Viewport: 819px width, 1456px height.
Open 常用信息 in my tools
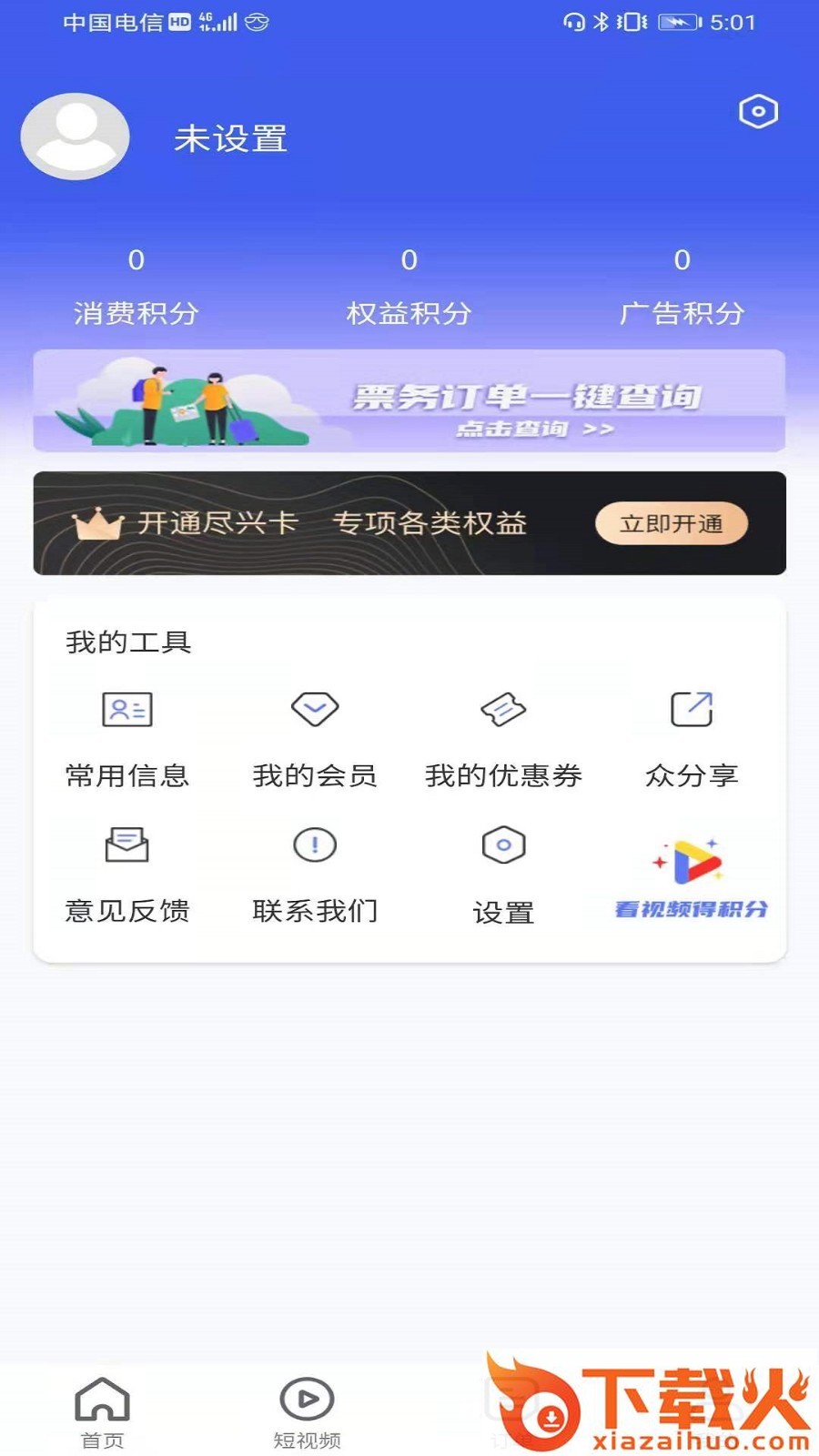[127, 737]
